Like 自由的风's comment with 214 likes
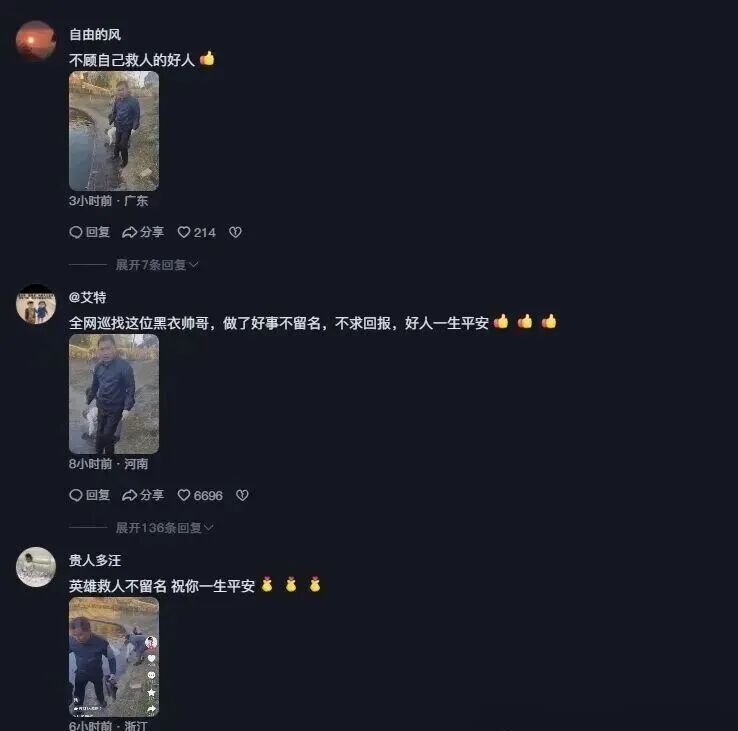The height and width of the screenshot is (731, 738). pyautogui.click(x=196, y=232)
